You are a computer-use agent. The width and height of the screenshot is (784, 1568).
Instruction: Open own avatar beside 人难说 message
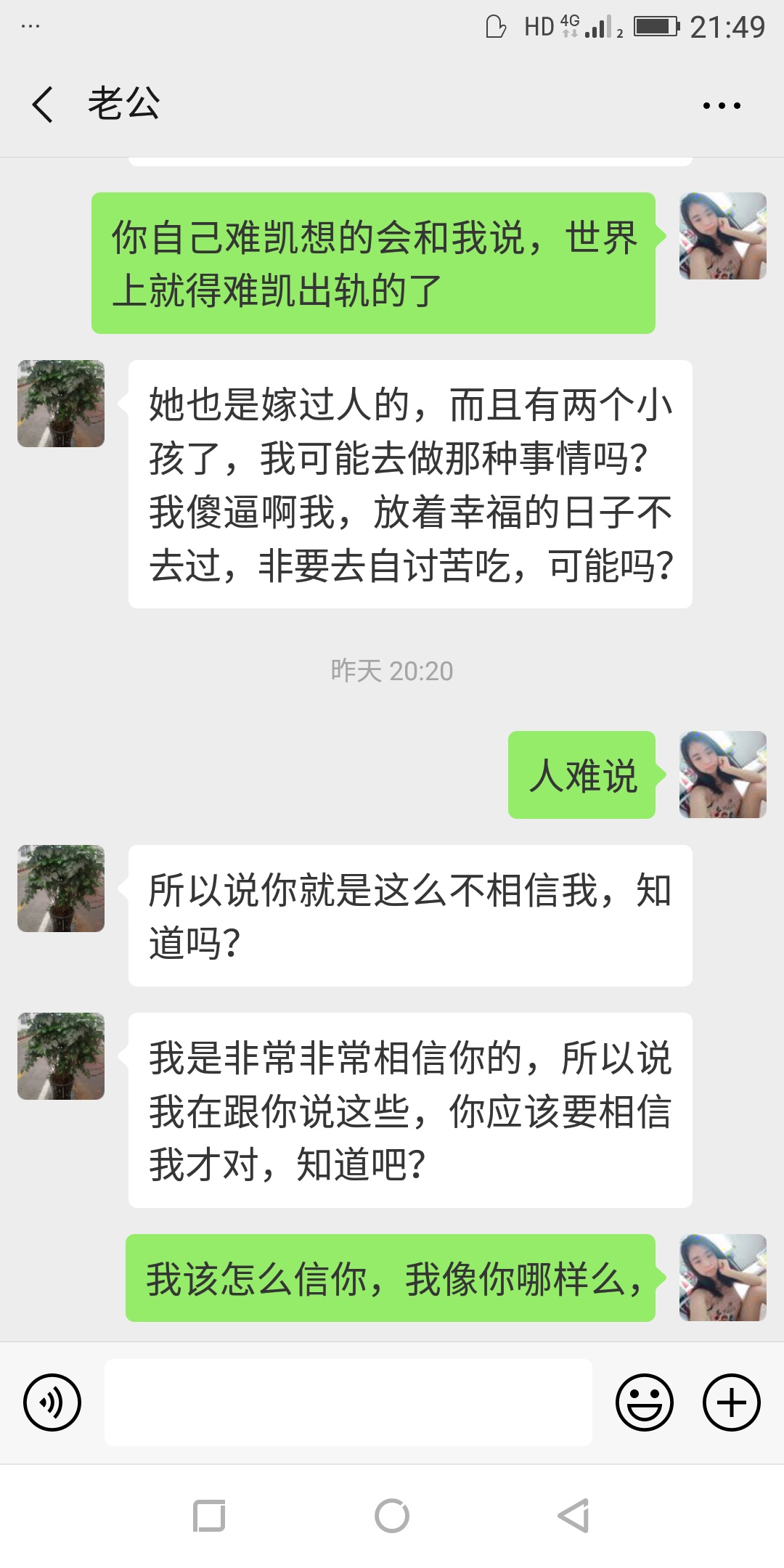tap(722, 775)
